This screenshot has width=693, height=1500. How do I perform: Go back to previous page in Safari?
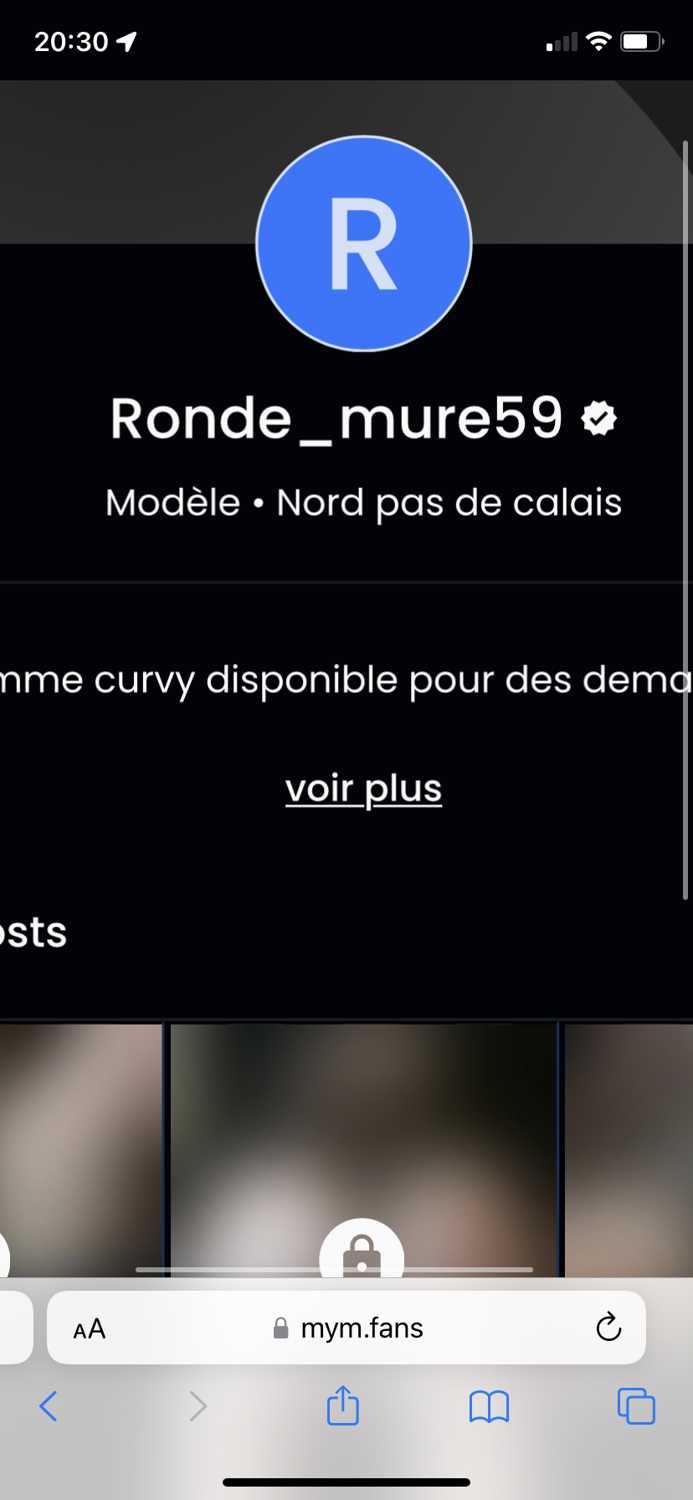tap(48, 1407)
